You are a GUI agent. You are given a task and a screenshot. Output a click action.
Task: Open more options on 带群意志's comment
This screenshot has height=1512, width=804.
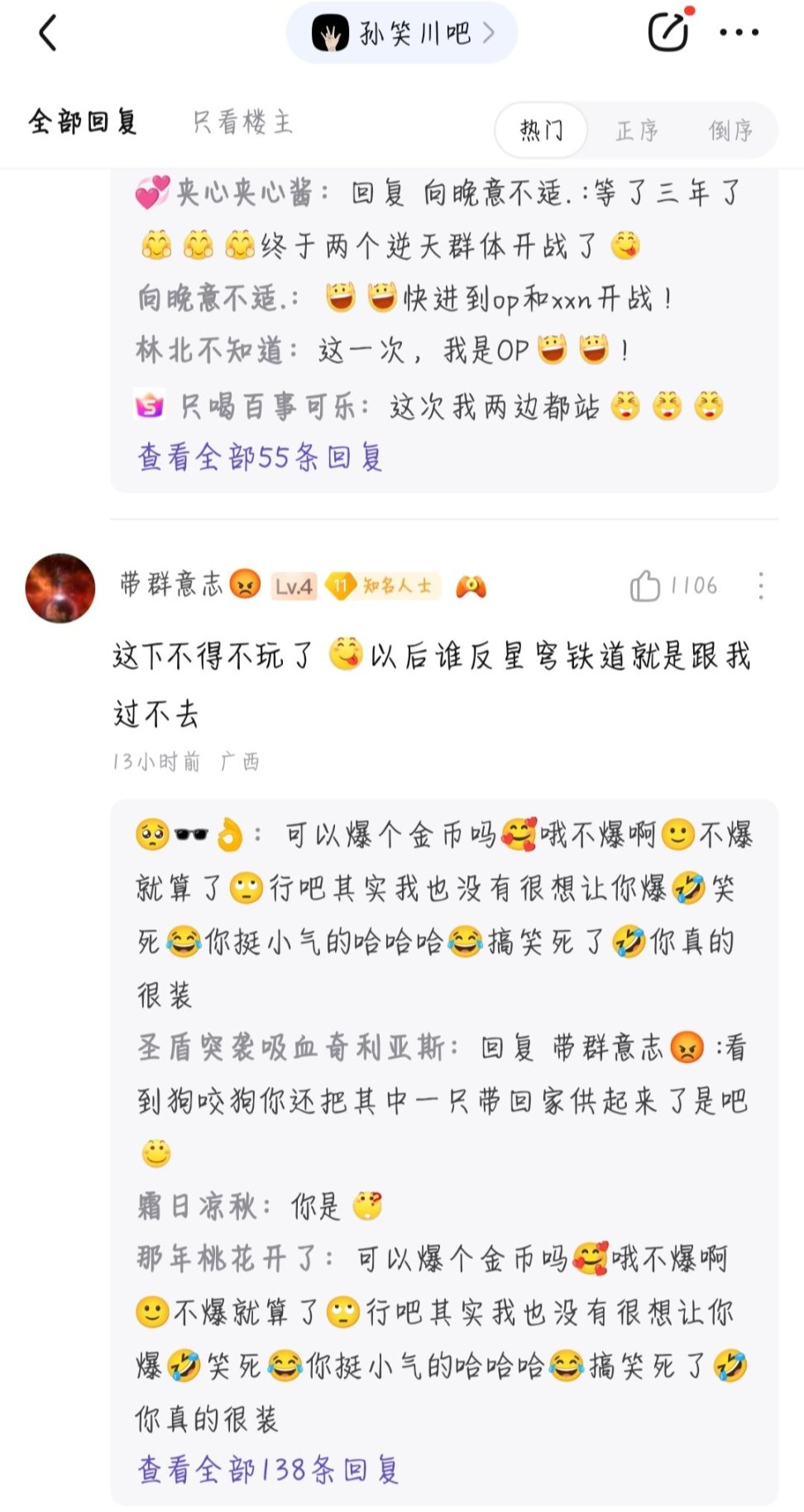760,586
